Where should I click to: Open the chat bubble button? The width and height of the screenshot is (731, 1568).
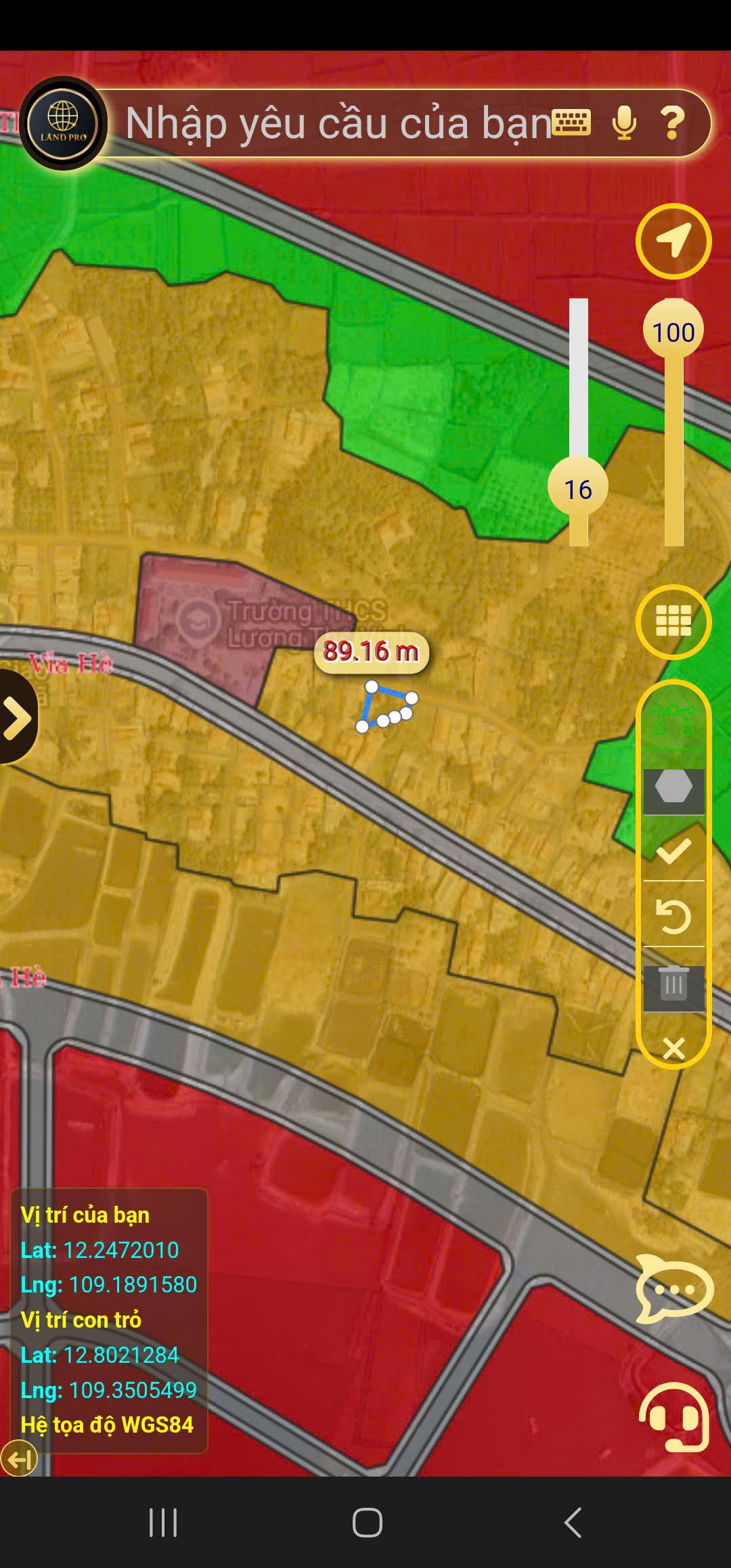click(x=675, y=1288)
